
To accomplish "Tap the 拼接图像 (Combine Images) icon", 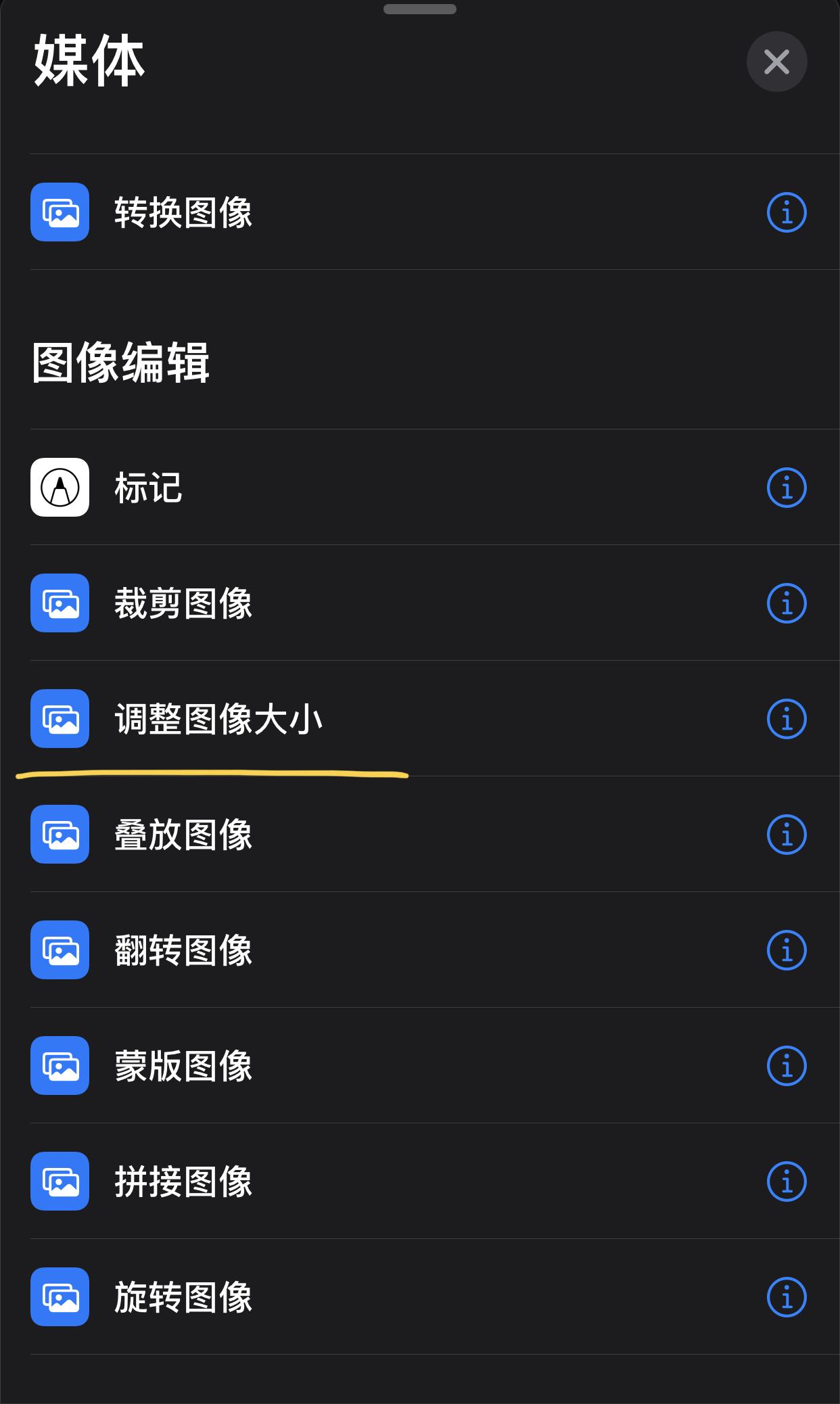I will pyautogui.click(x=59, y=1182).
